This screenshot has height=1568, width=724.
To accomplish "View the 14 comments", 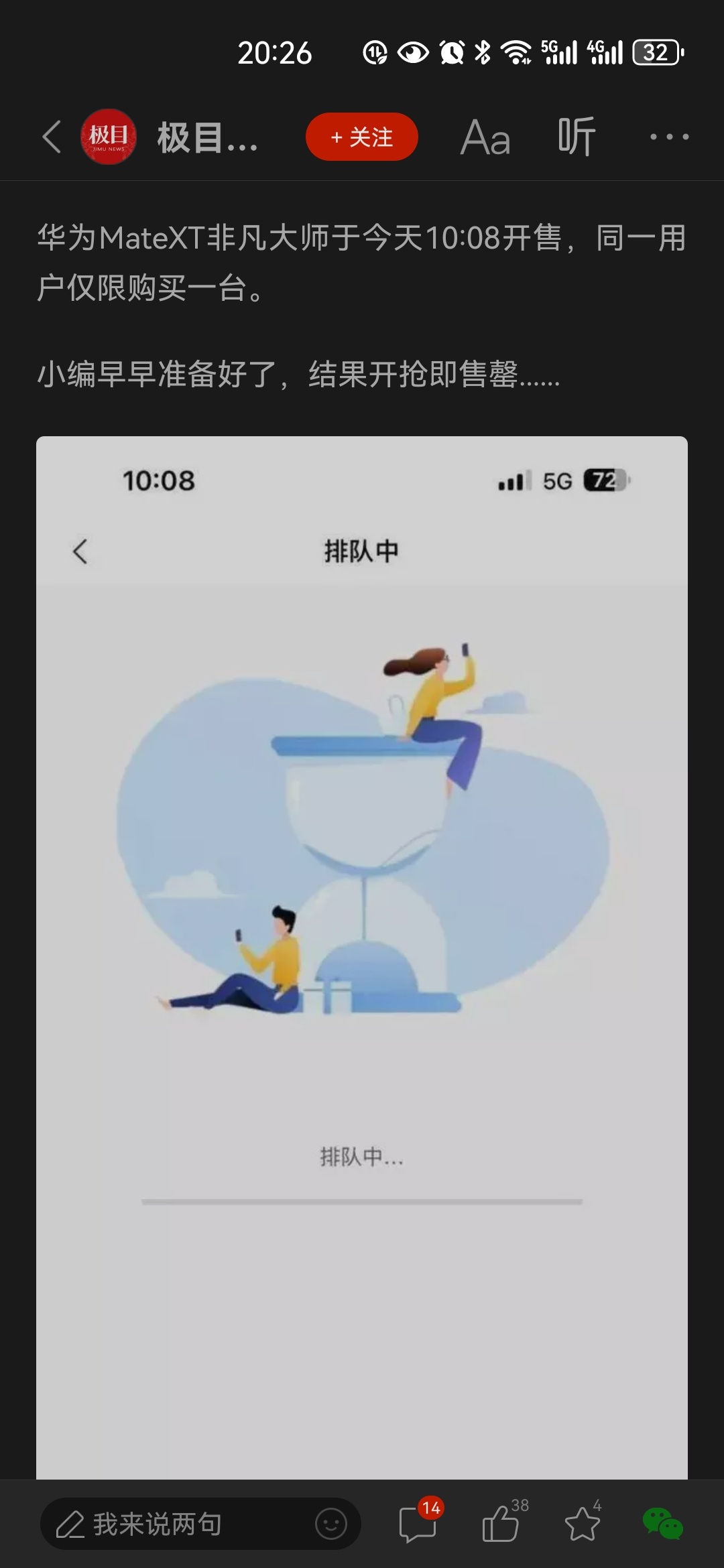I will [x=418, y=1524].
